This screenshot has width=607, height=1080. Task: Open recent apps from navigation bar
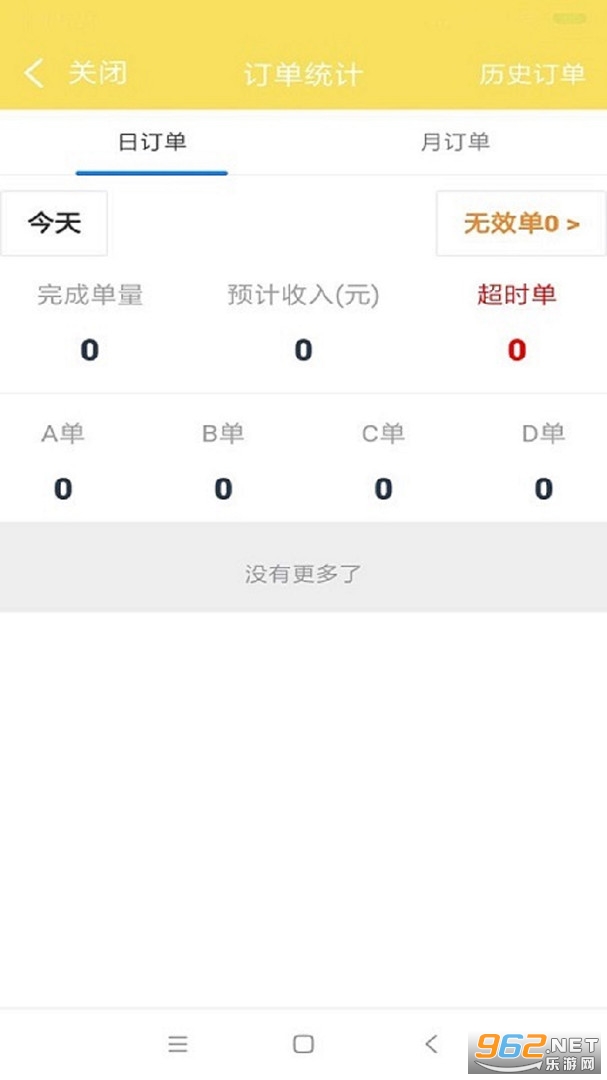[178, 1043]
